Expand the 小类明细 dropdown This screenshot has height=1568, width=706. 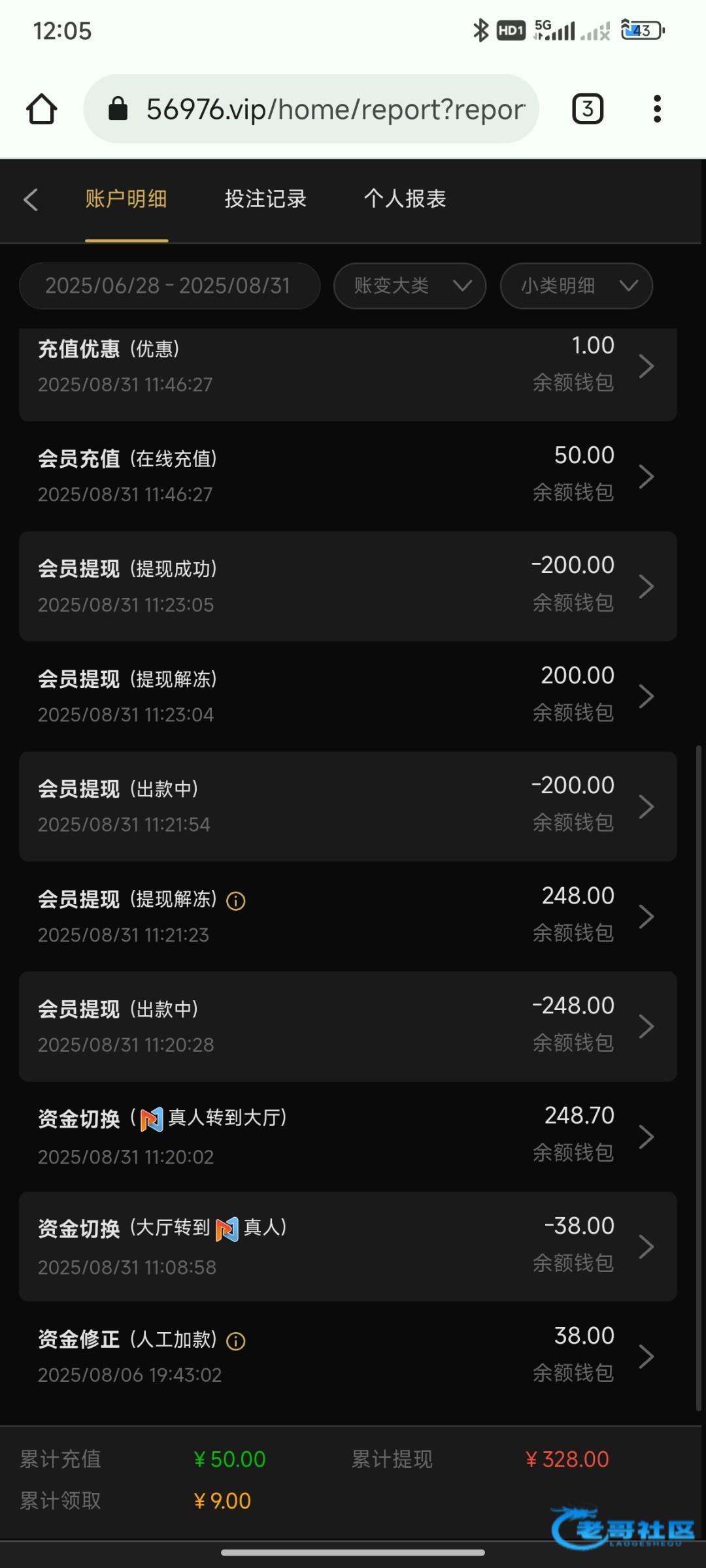tap(577, 286)
